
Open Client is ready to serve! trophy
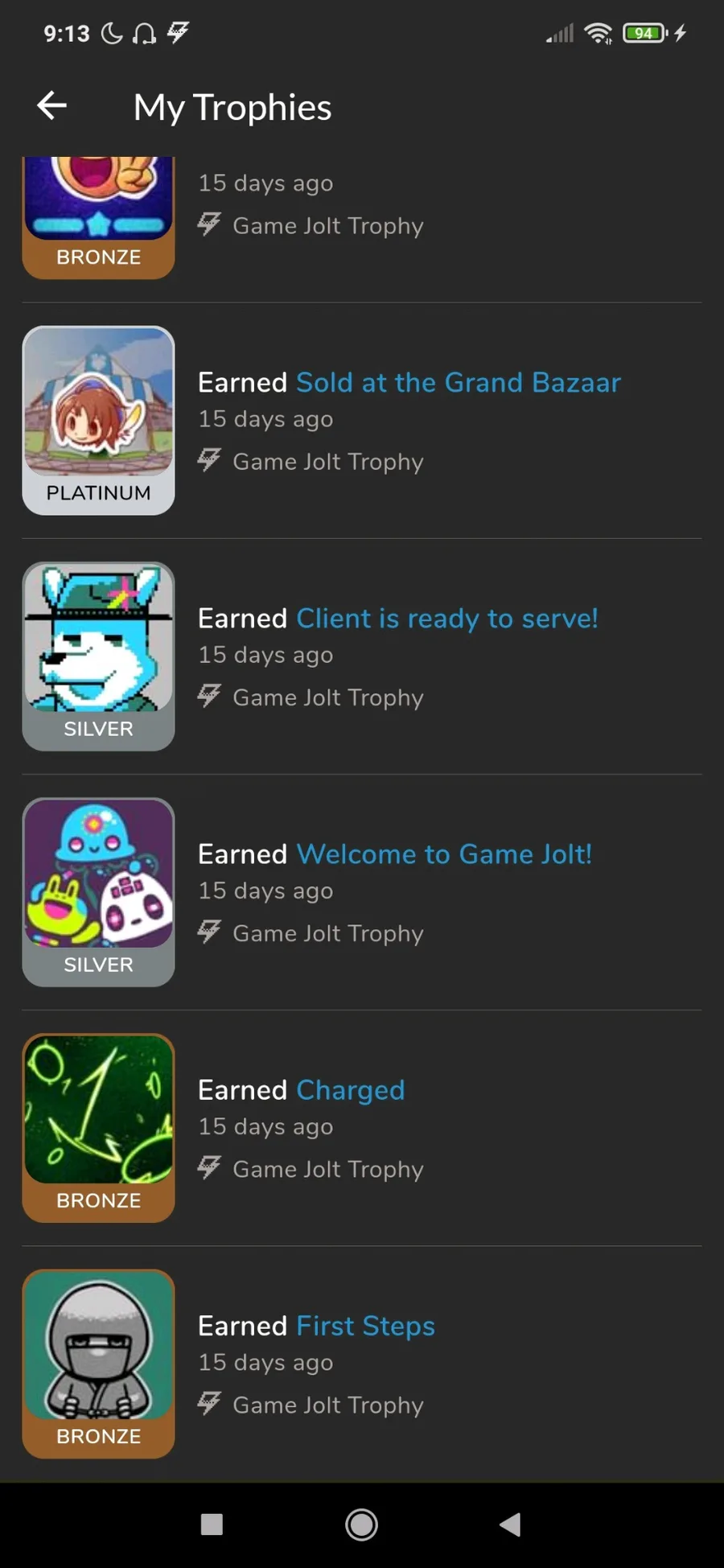coord(446,618)
